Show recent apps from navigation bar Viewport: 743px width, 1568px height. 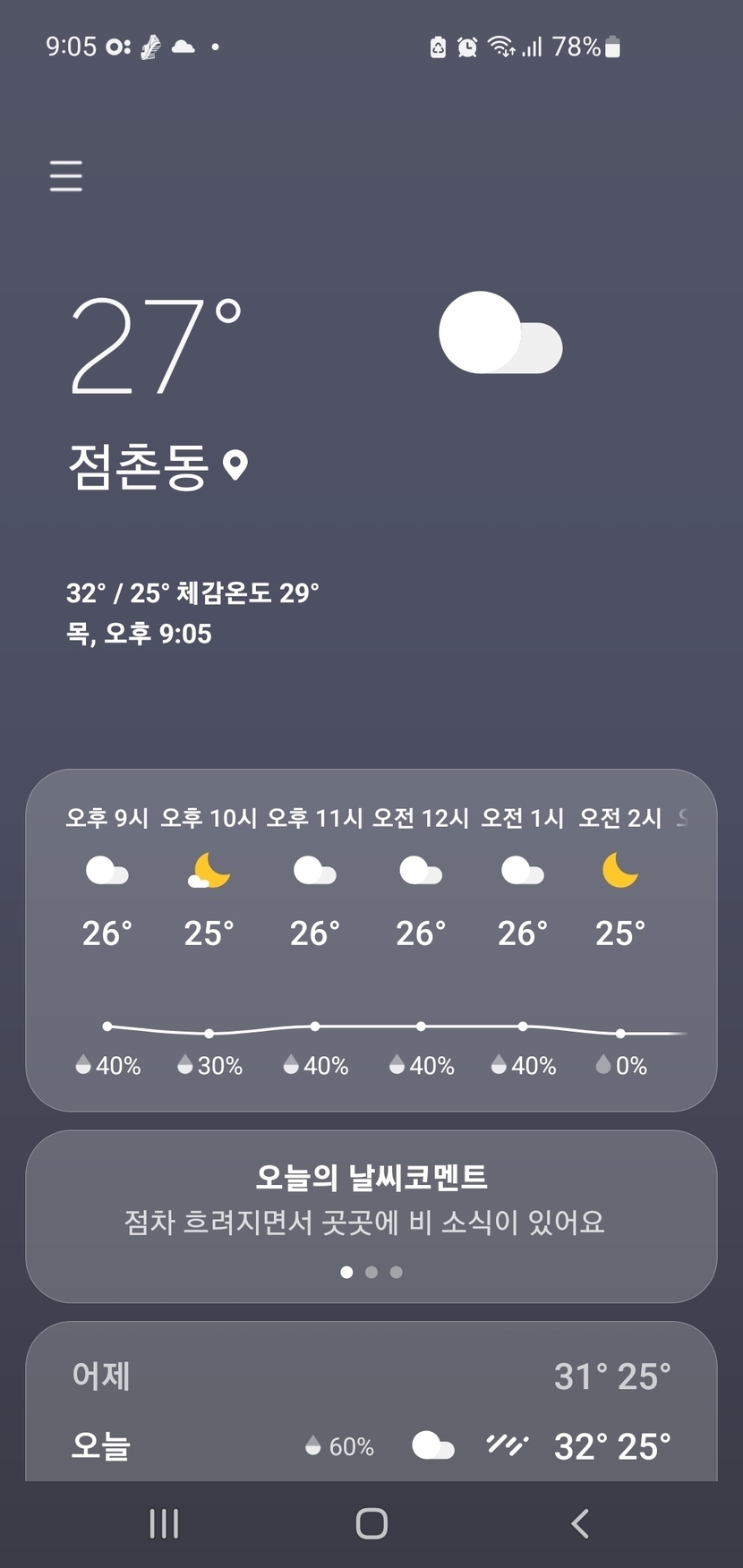click(164, 1523)
